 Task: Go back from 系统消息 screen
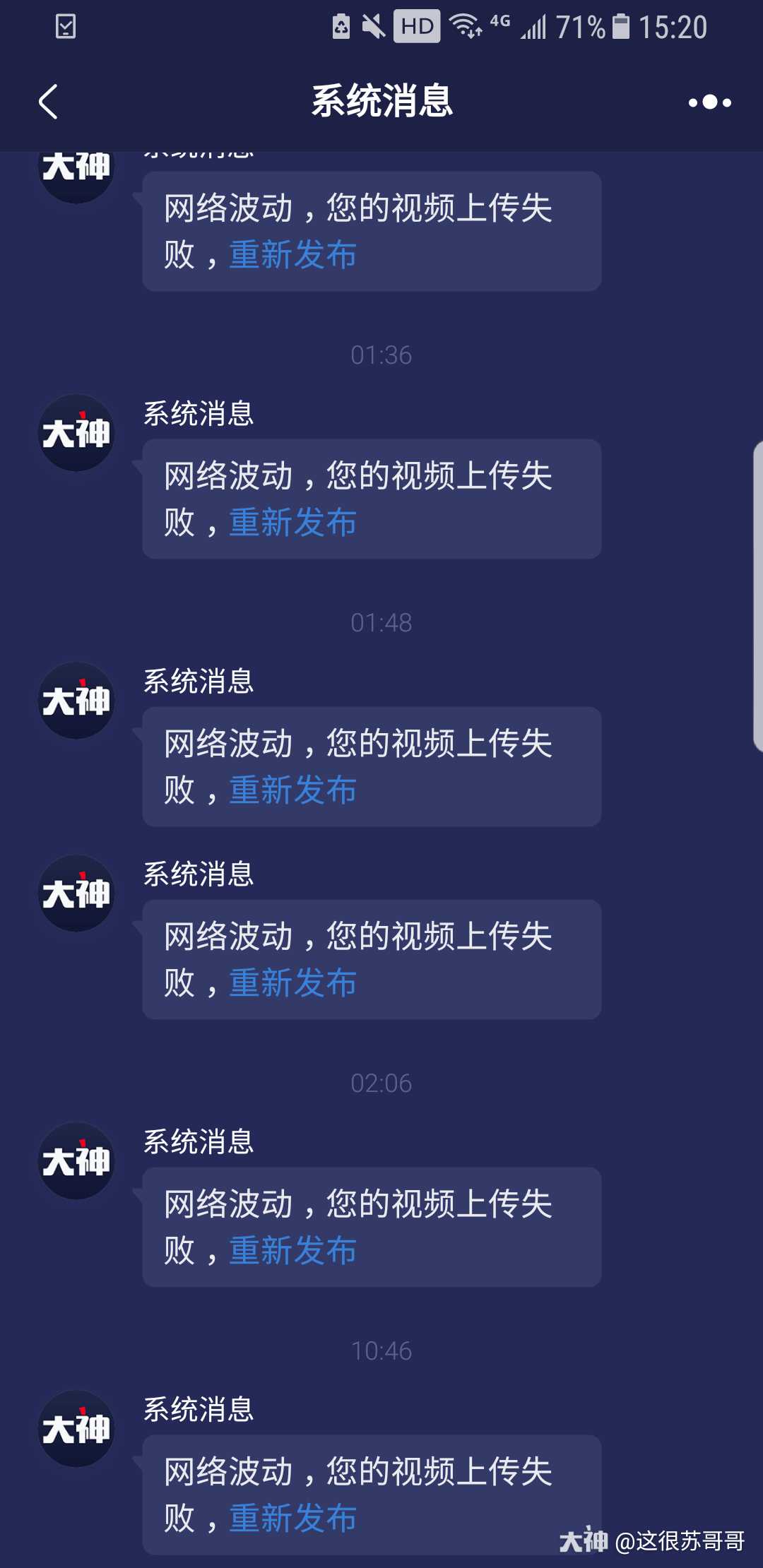pyautogui.click(x=48, y=102)
